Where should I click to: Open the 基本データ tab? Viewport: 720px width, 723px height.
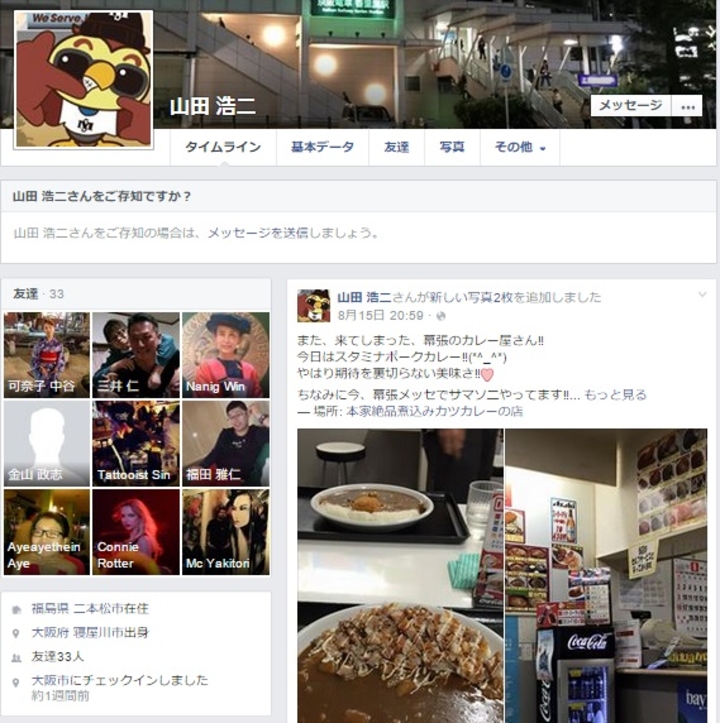coord(322,147)
